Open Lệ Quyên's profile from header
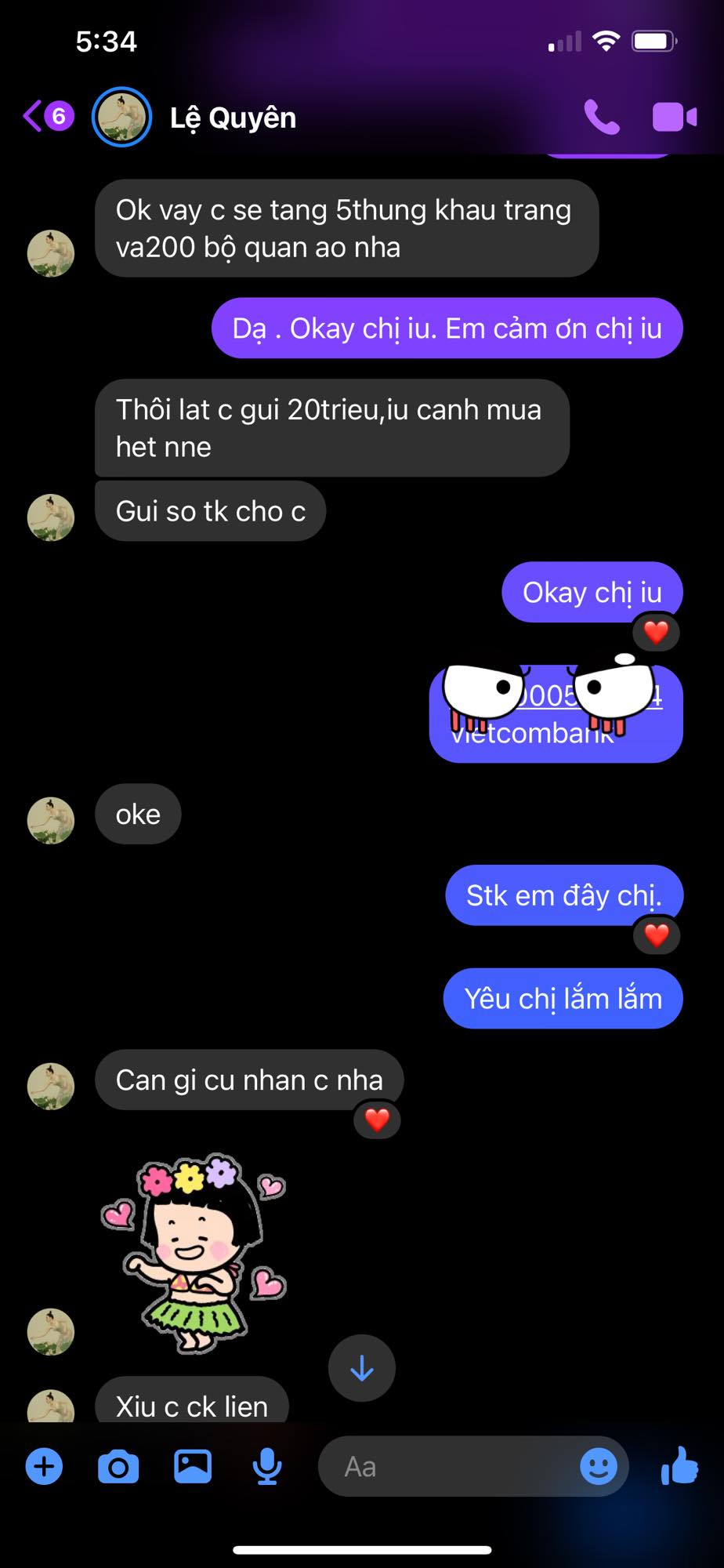Image resolution: width=724 pixels, height=1568 pixels. (x=233, y=118)
